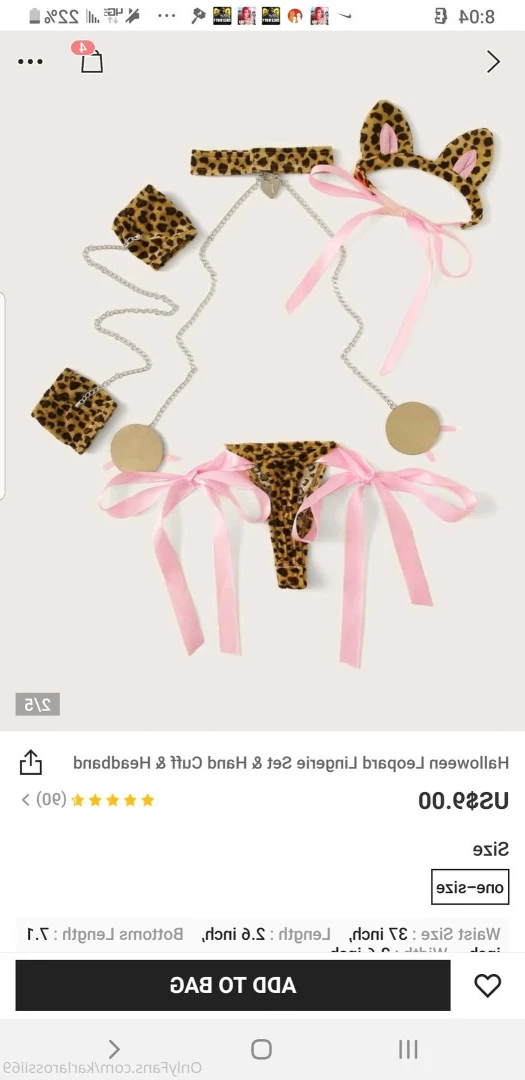Share this leopard lingerie set
The width and height of the screenshot is (525, 1080).
[x=30, y=762]
